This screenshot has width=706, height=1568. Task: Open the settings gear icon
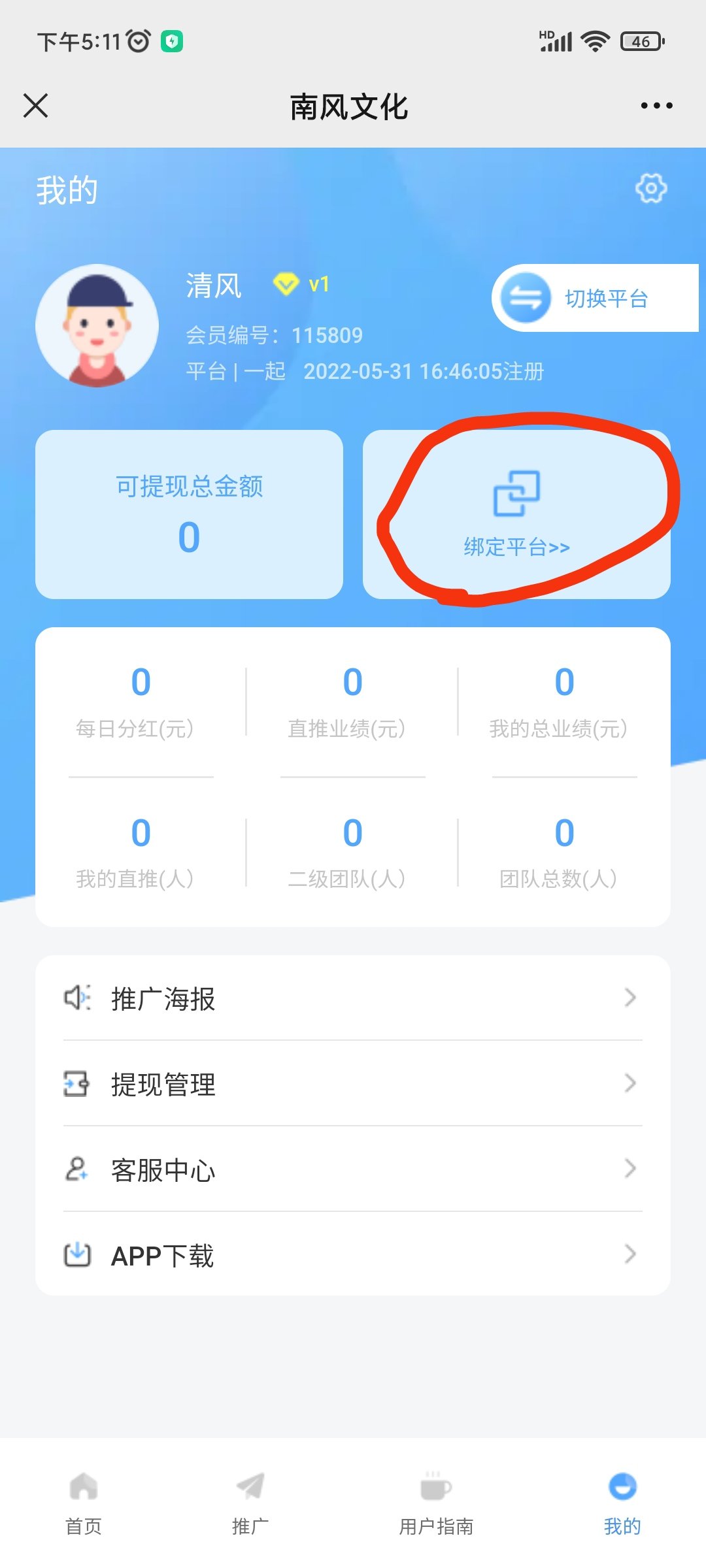[651, 188]
